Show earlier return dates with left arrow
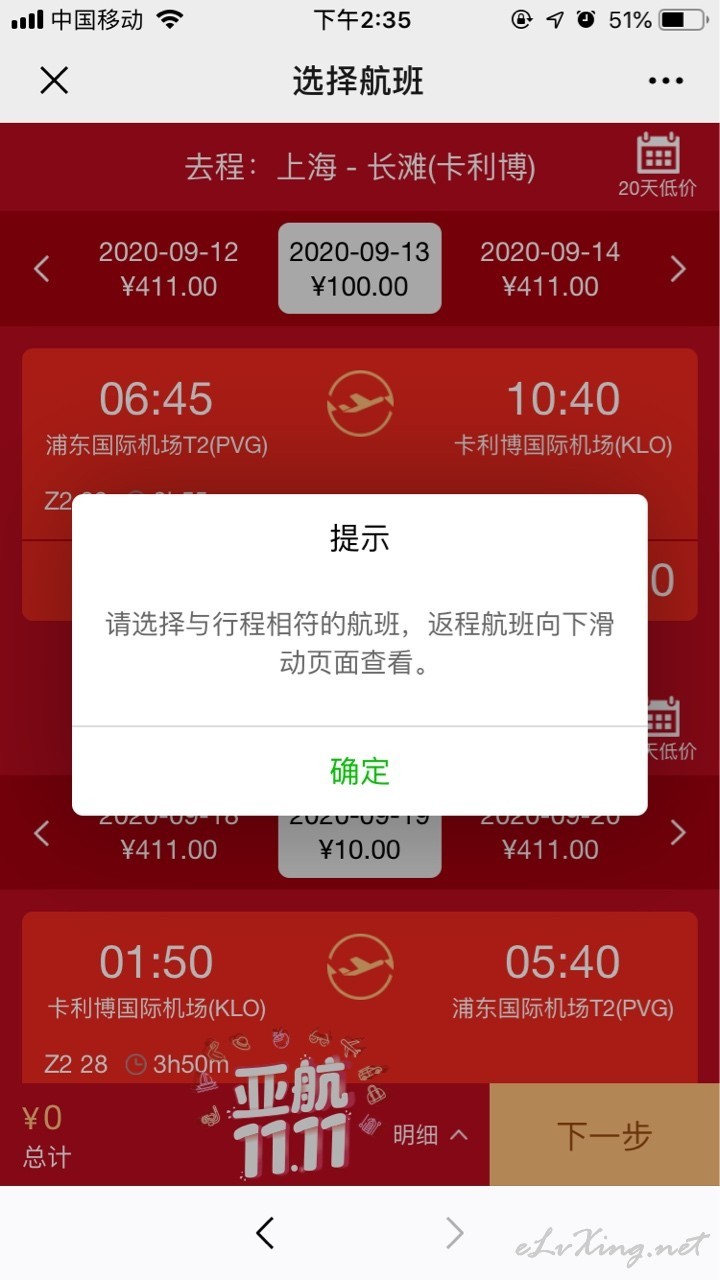720x1280 pixels. click(x=42, y=832)
